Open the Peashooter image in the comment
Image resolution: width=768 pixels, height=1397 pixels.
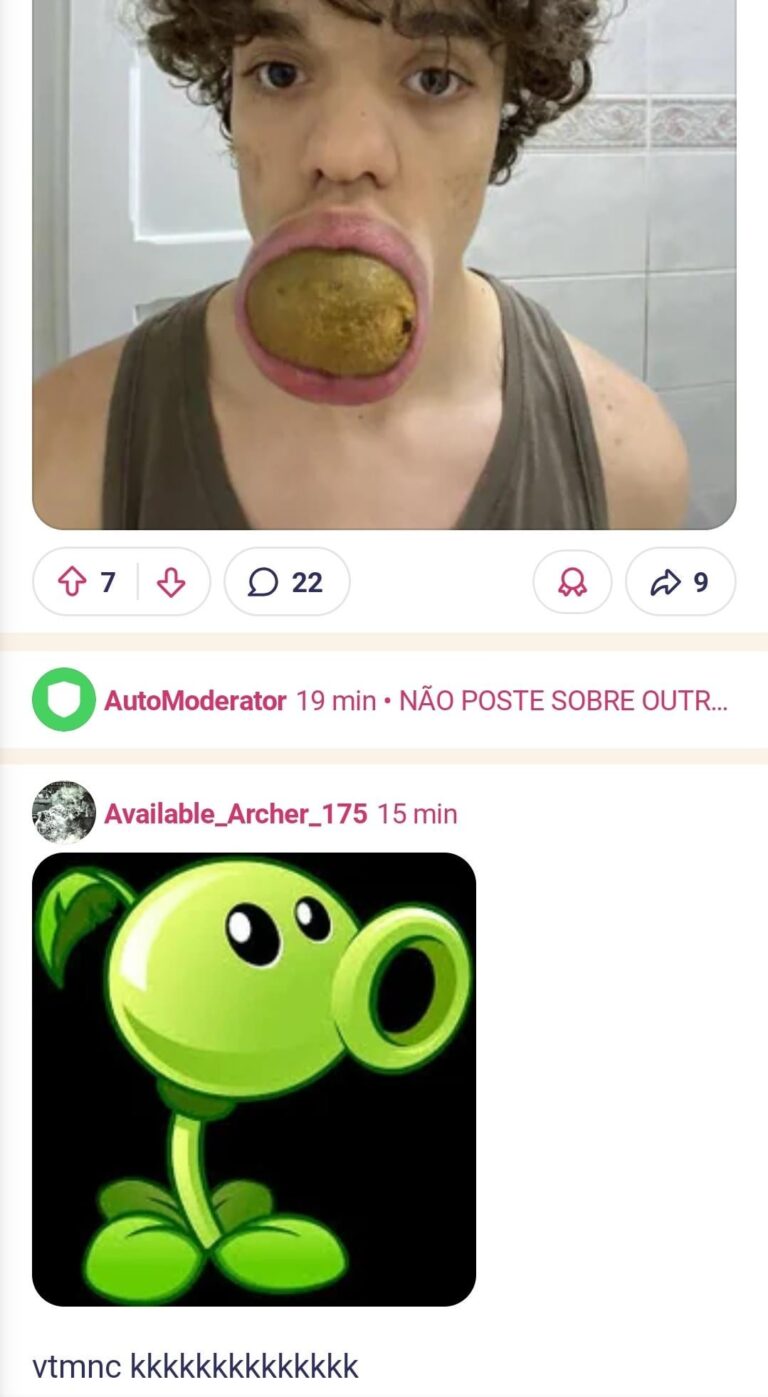pos(254,1078)
